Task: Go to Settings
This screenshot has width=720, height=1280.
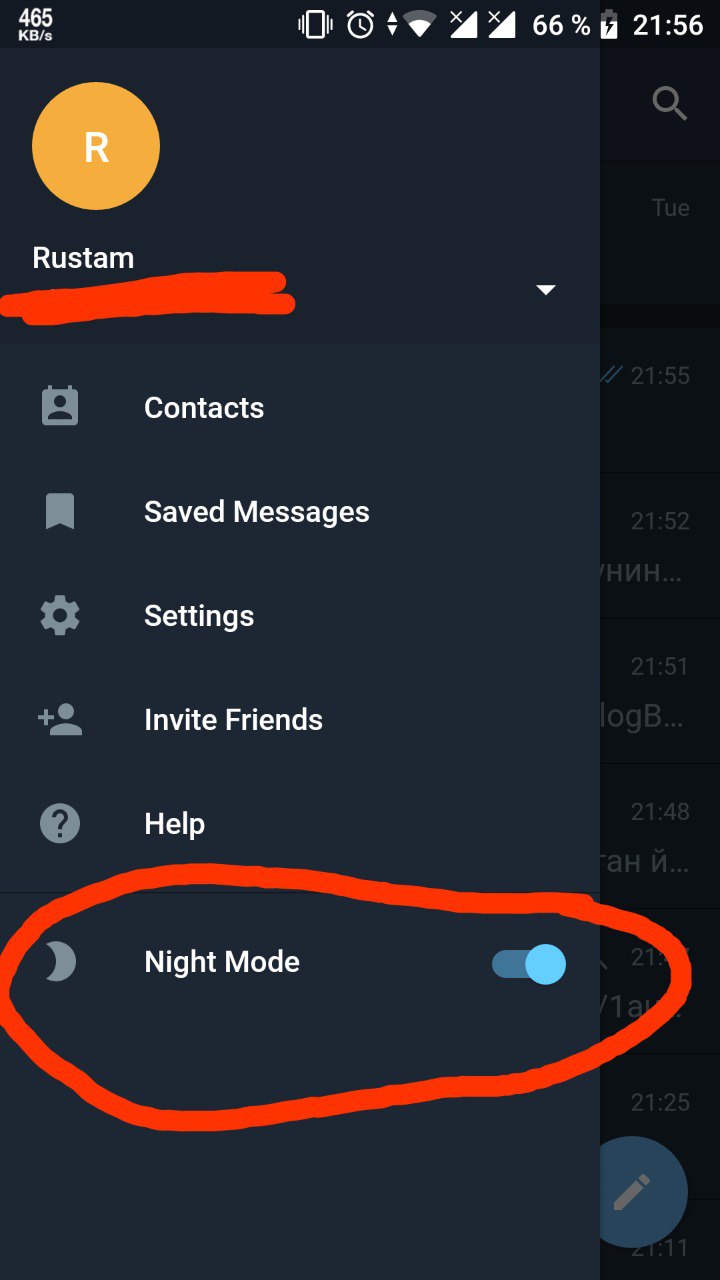Action: pyautogui.click(x=198, y=616)
